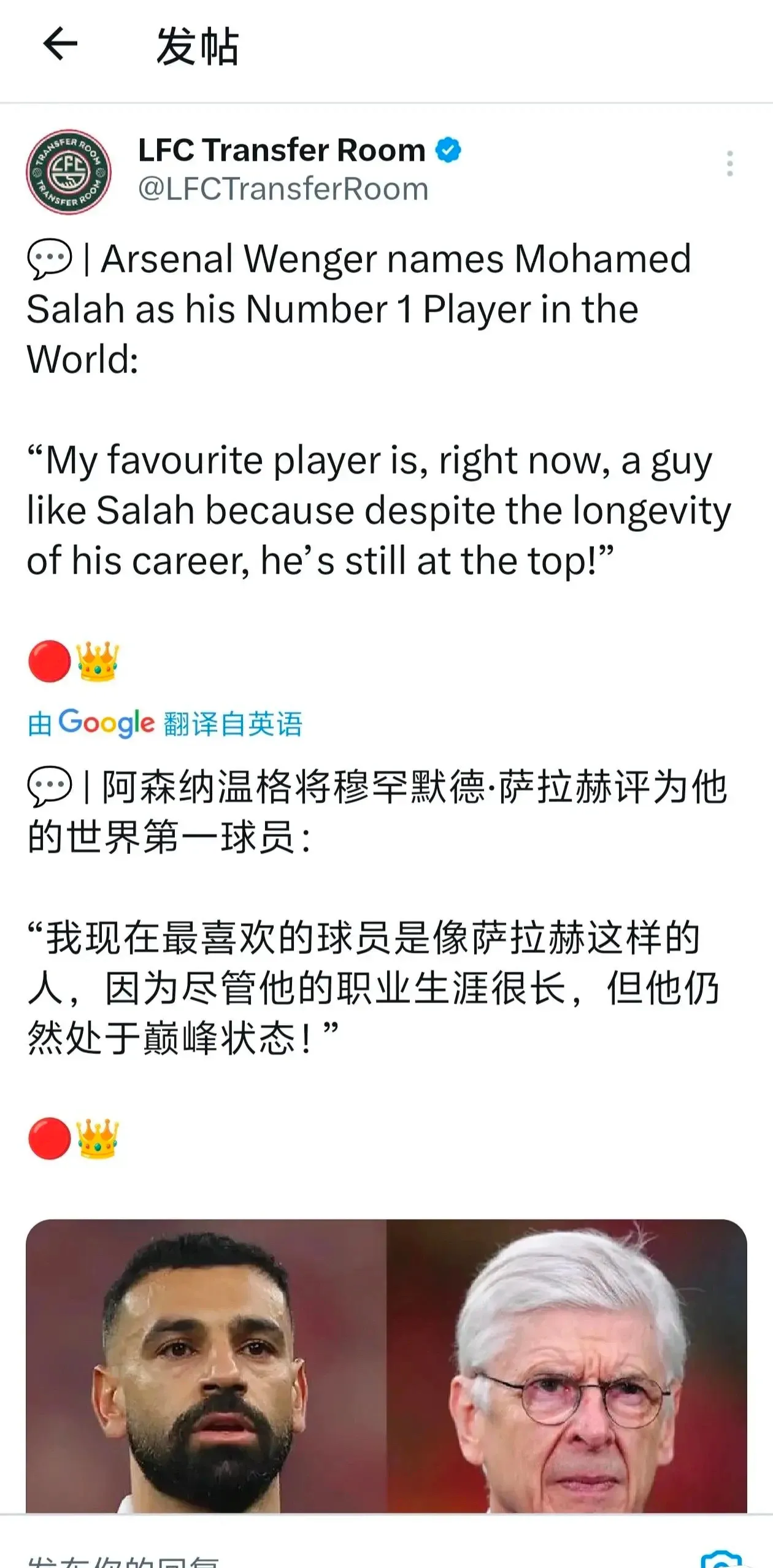Screen dimensions: 773x1568
Task: Tap the 翻译自英语 translation link
Action: coord(234,725)
